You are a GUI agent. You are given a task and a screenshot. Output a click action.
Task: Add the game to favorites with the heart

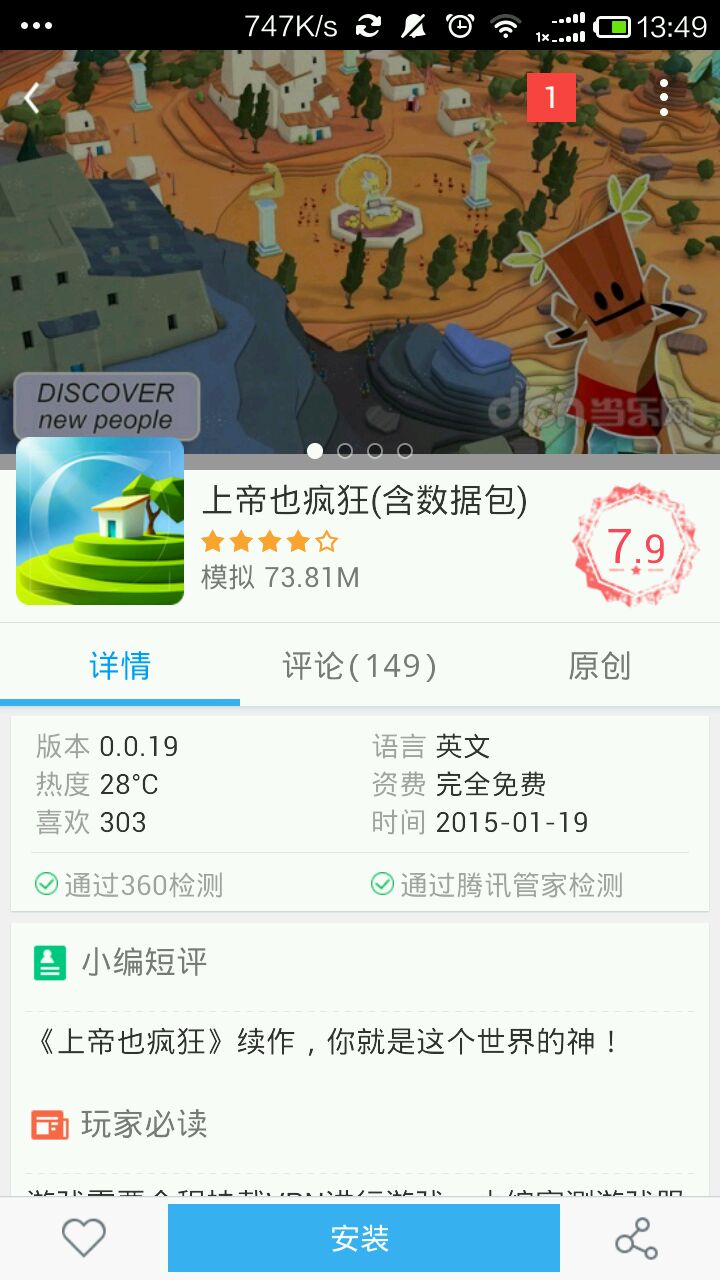84,1238
